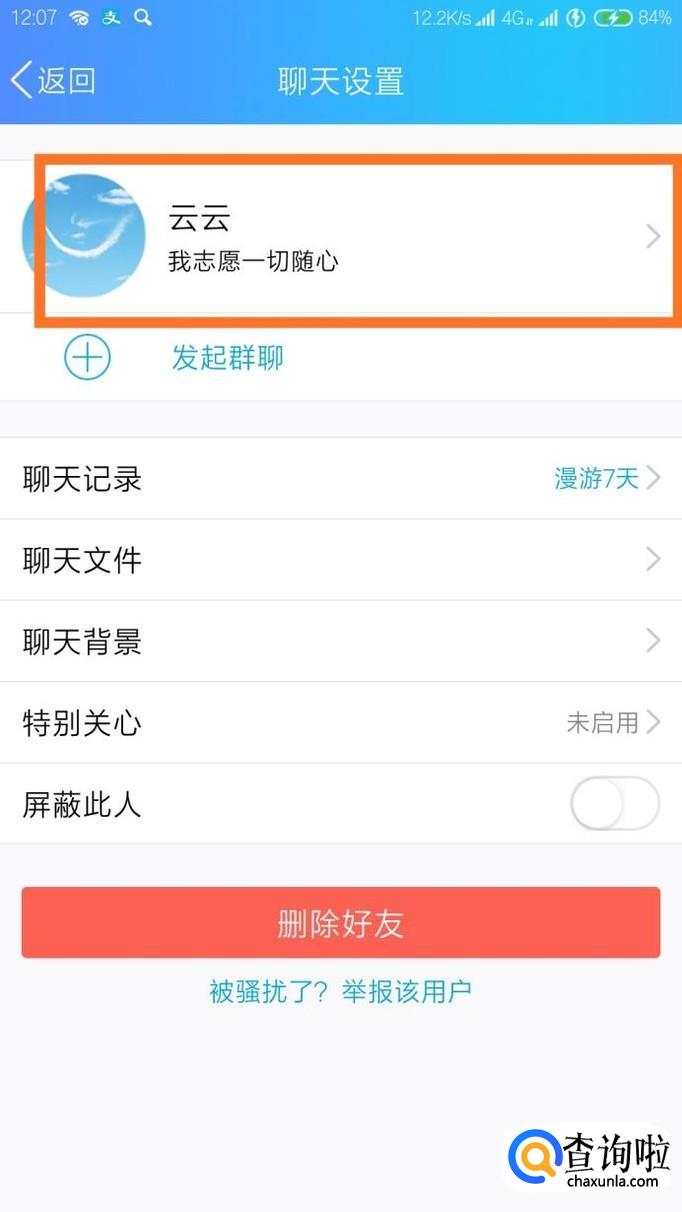Open 聊天记录 chat history
Screen dimensions: 682x1212
tap(340, 479)
